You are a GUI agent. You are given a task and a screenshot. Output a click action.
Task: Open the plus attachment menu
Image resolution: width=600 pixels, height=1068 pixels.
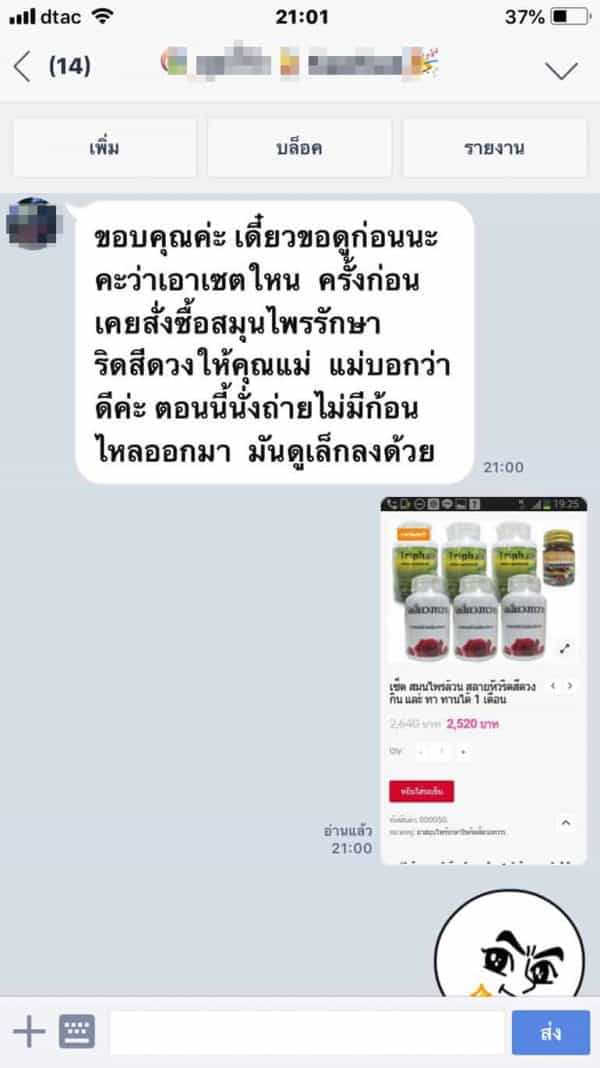28,1031
